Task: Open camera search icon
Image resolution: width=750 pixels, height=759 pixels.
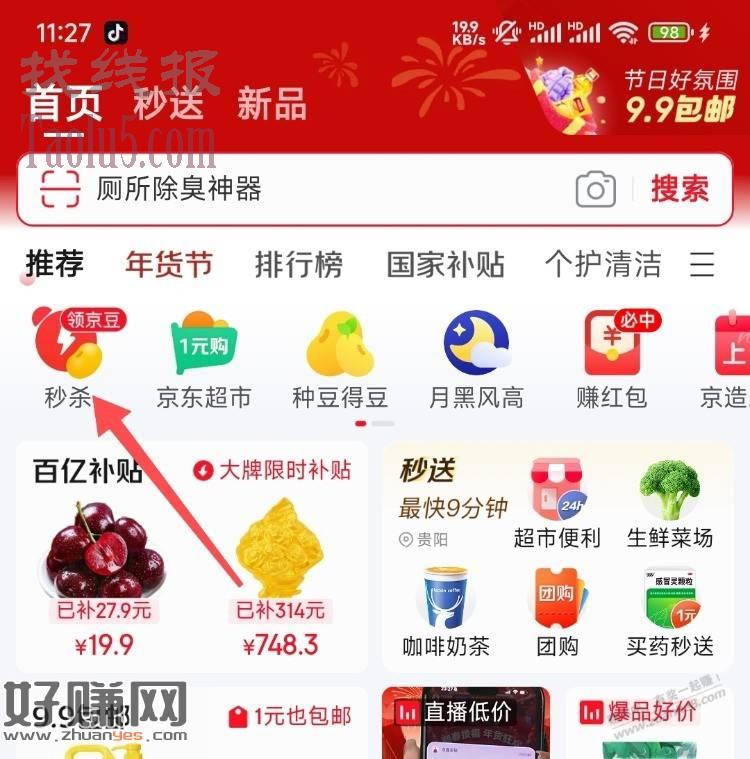Action: [x=595, y=189]
